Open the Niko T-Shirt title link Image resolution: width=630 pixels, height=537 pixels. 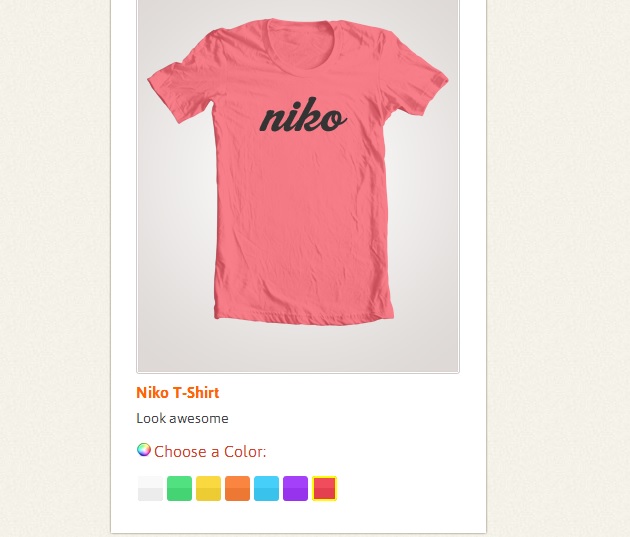pyautogui.click(x=177, y=393)
